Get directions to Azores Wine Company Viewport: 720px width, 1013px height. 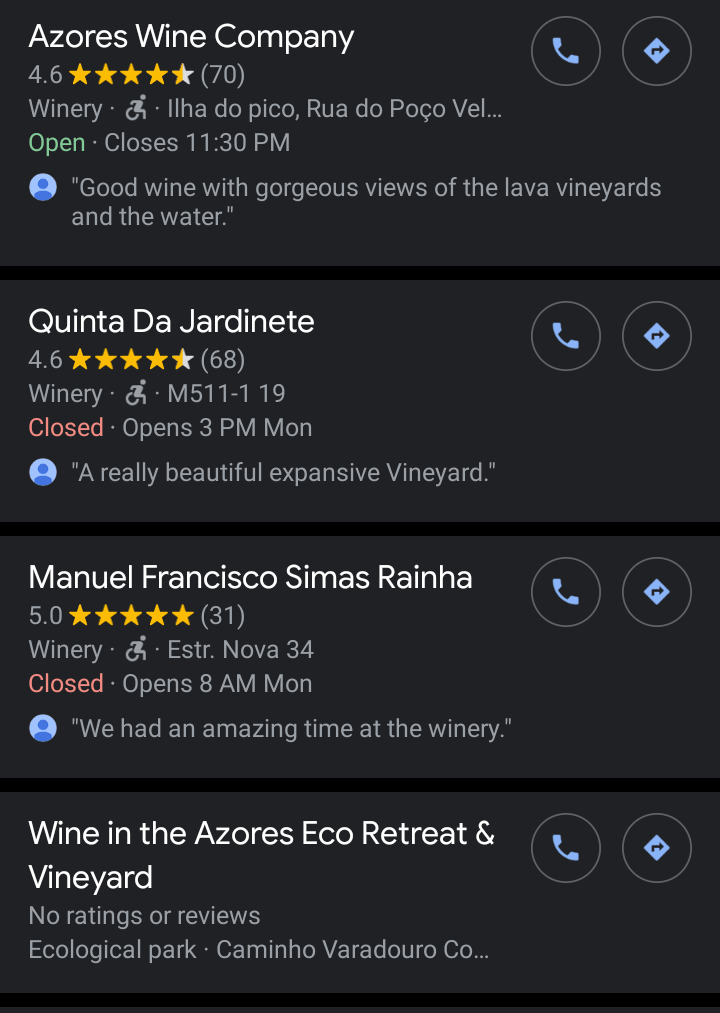656,51
